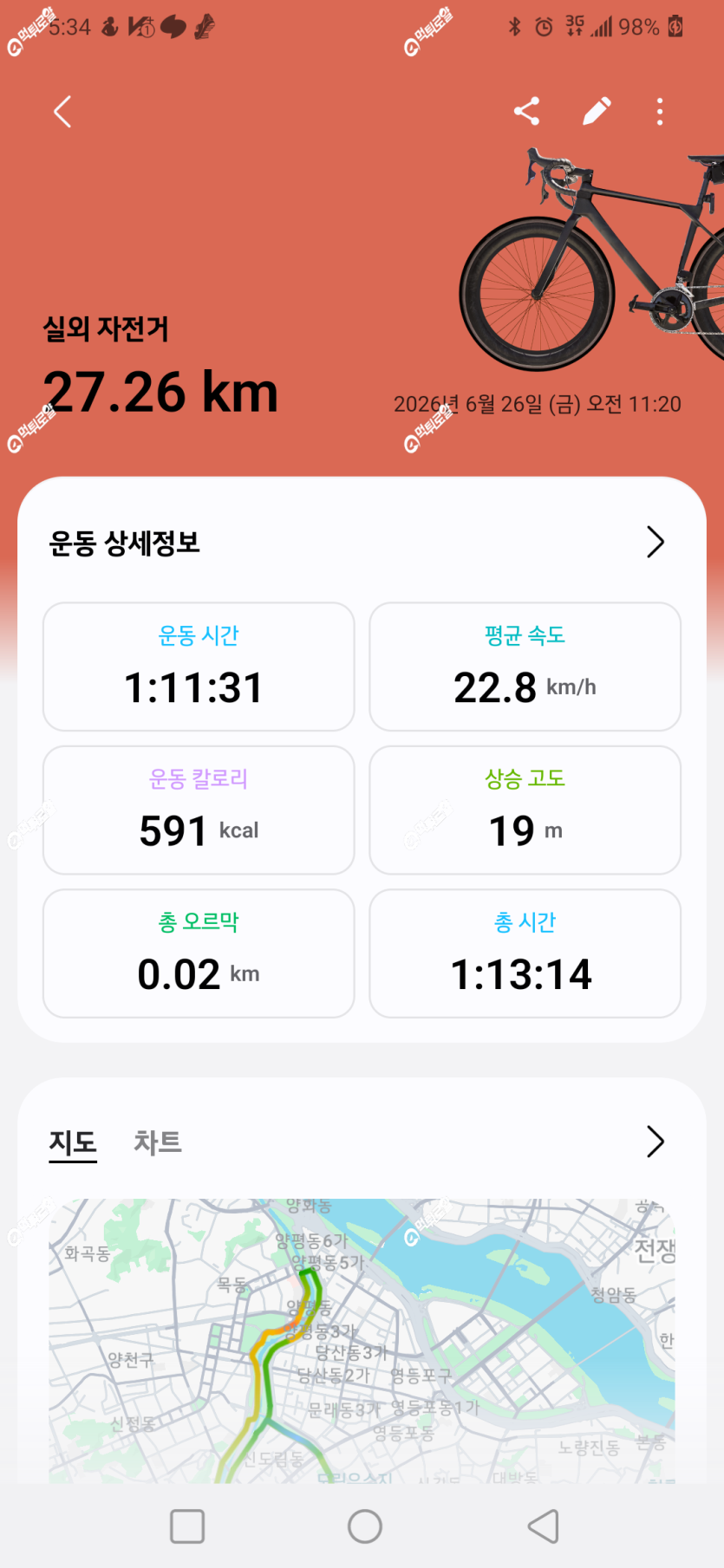724x1568 pixels.
Task: Open recent apps from navigation bar
Action: pos(187,1526)
